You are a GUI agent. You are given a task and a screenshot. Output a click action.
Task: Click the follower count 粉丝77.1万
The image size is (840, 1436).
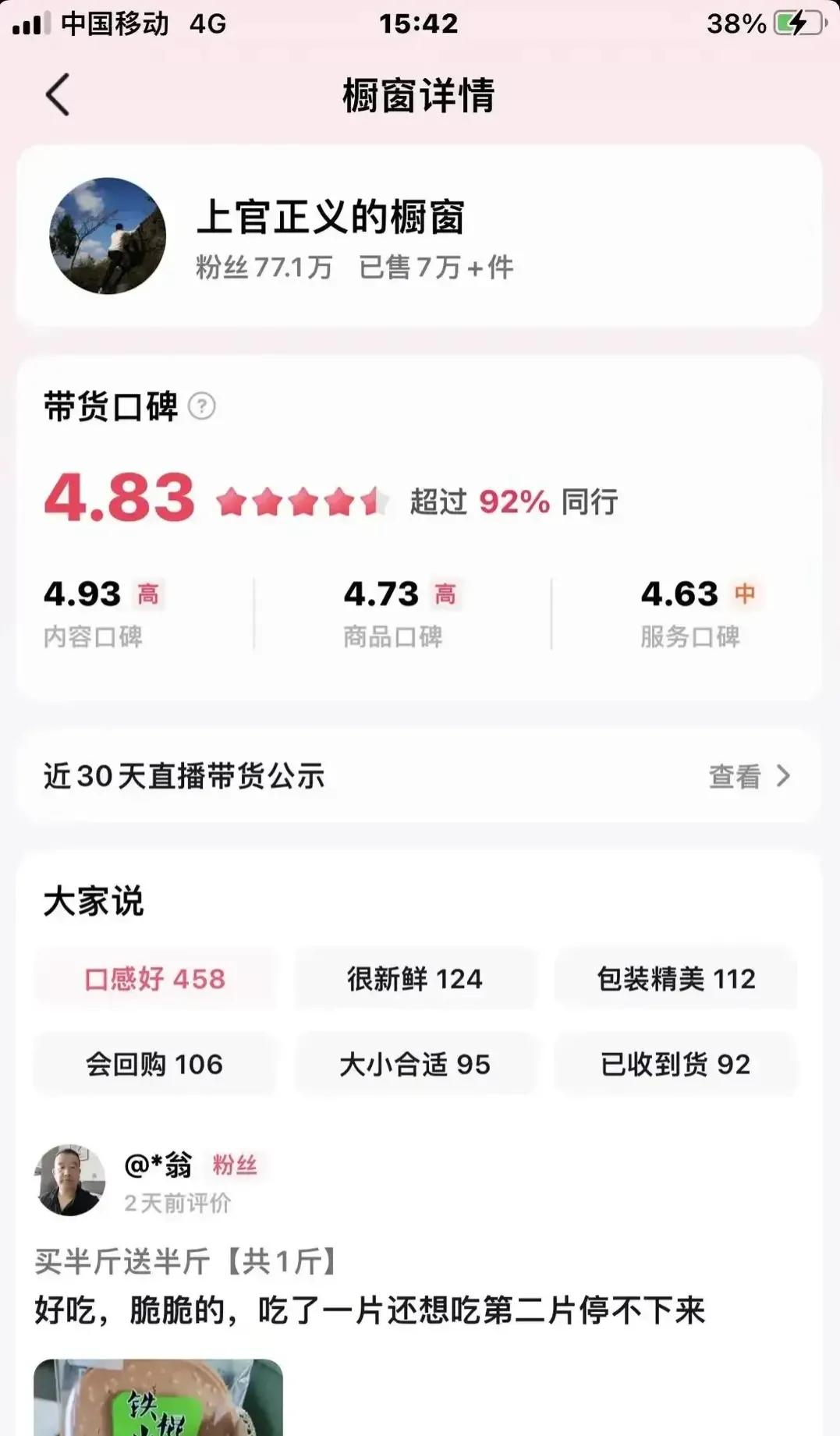pos(265,268)
